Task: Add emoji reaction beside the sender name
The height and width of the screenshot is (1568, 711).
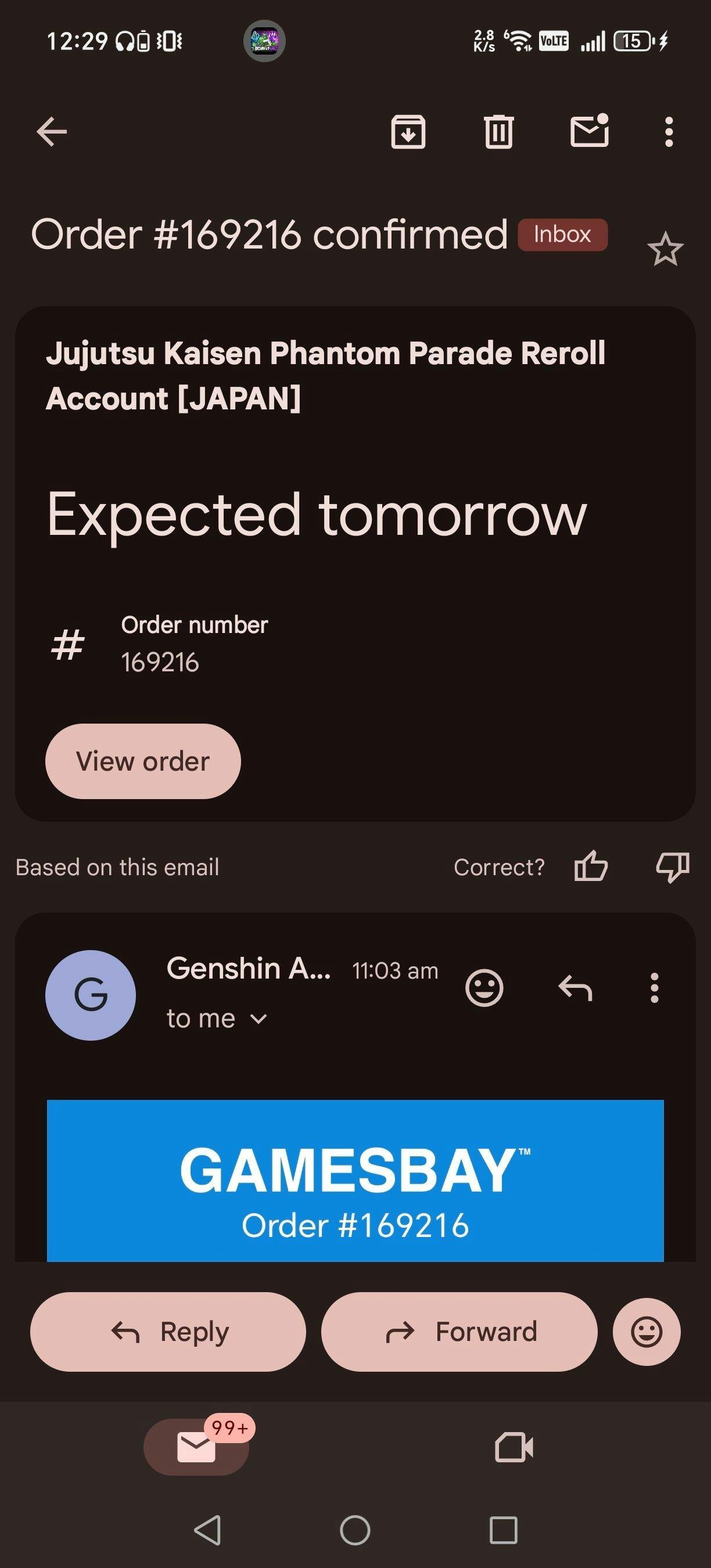Action: [x=484, y=987]
